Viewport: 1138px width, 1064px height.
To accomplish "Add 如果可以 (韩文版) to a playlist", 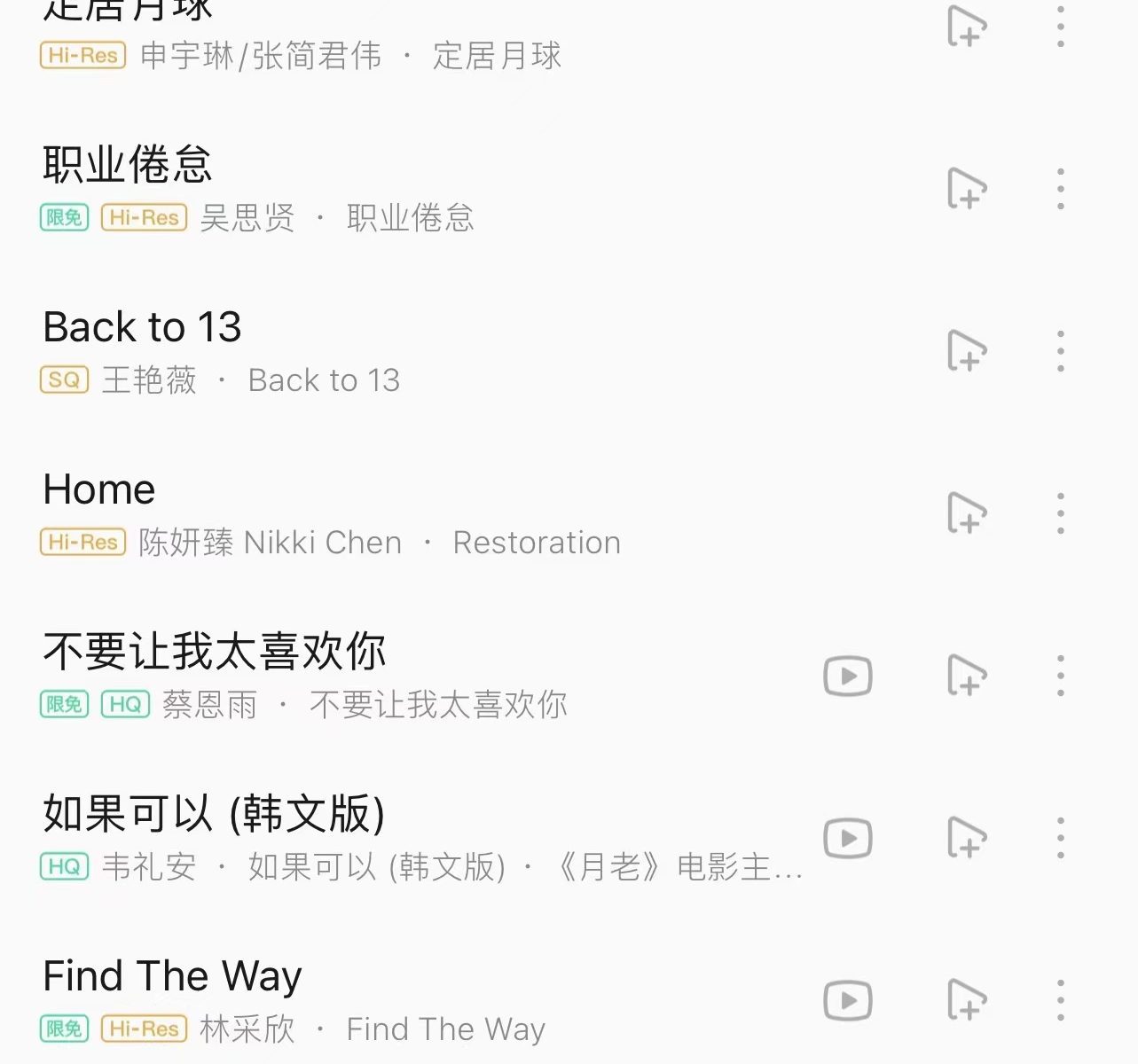I will 966,838.
